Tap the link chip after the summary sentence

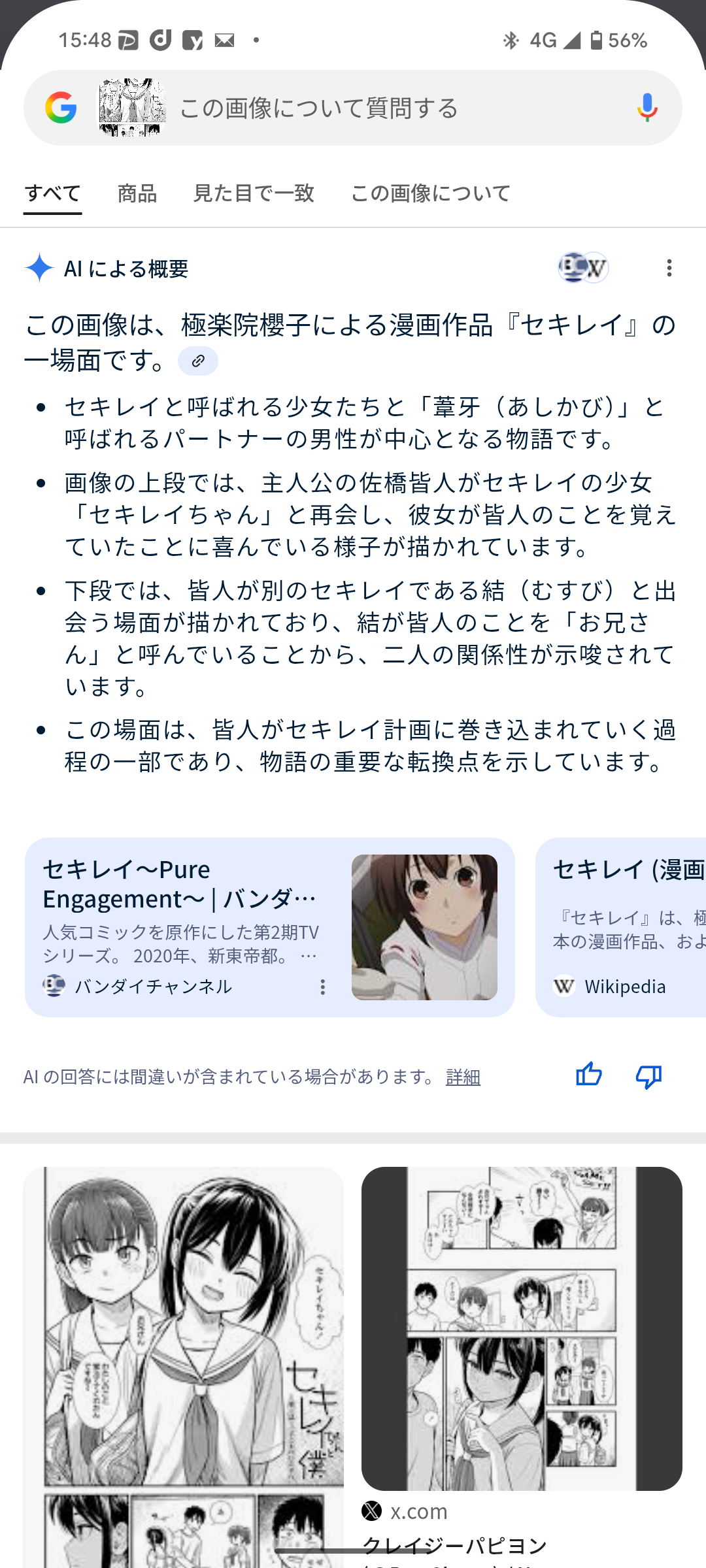[x=198, y=361]
